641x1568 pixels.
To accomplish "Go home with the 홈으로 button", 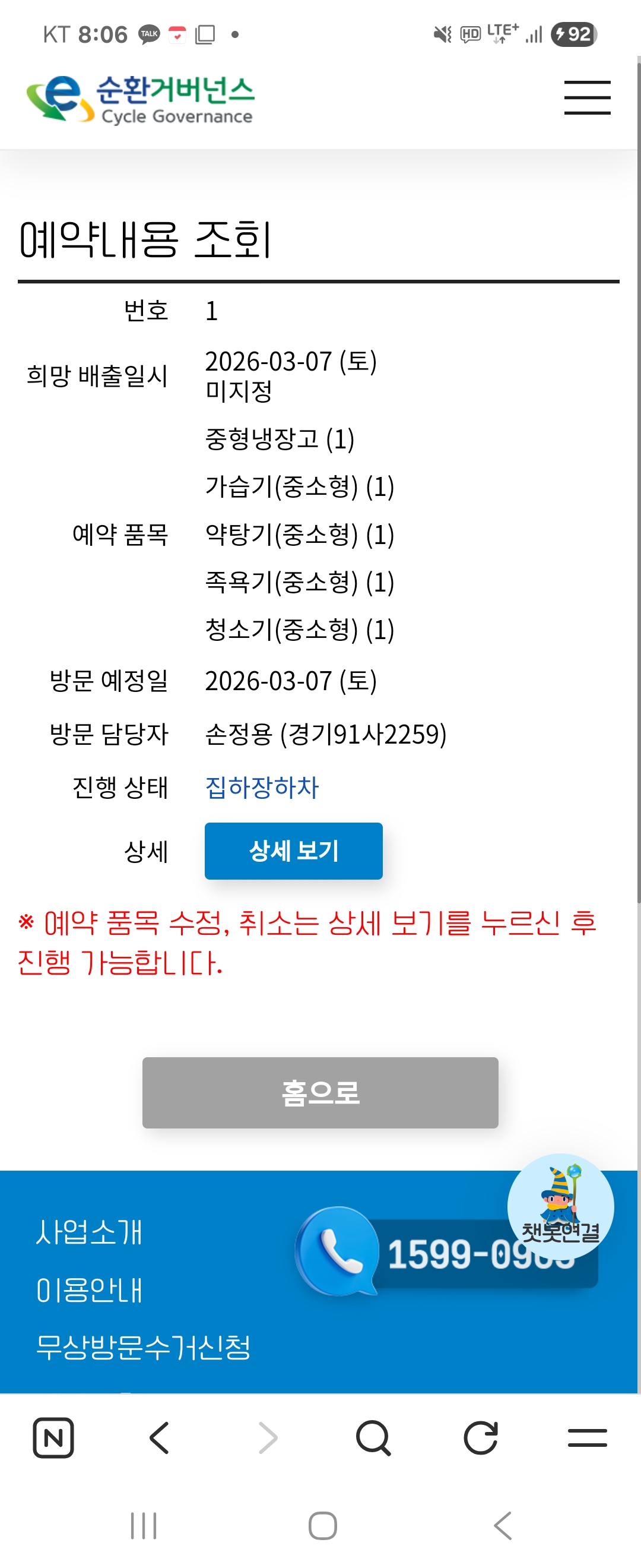I will (320, 1092).
